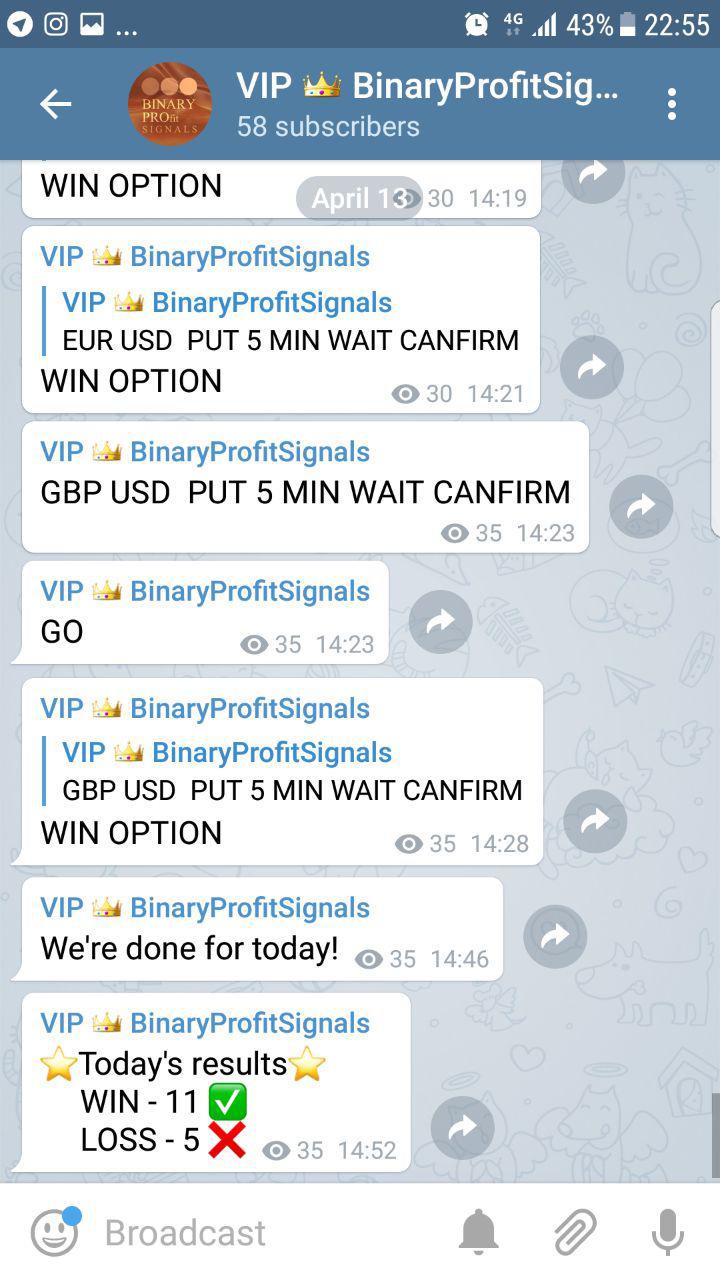Forward the 14:23 GBP USD PUT signal message
720x1280 pixels.
click(641, 507)
